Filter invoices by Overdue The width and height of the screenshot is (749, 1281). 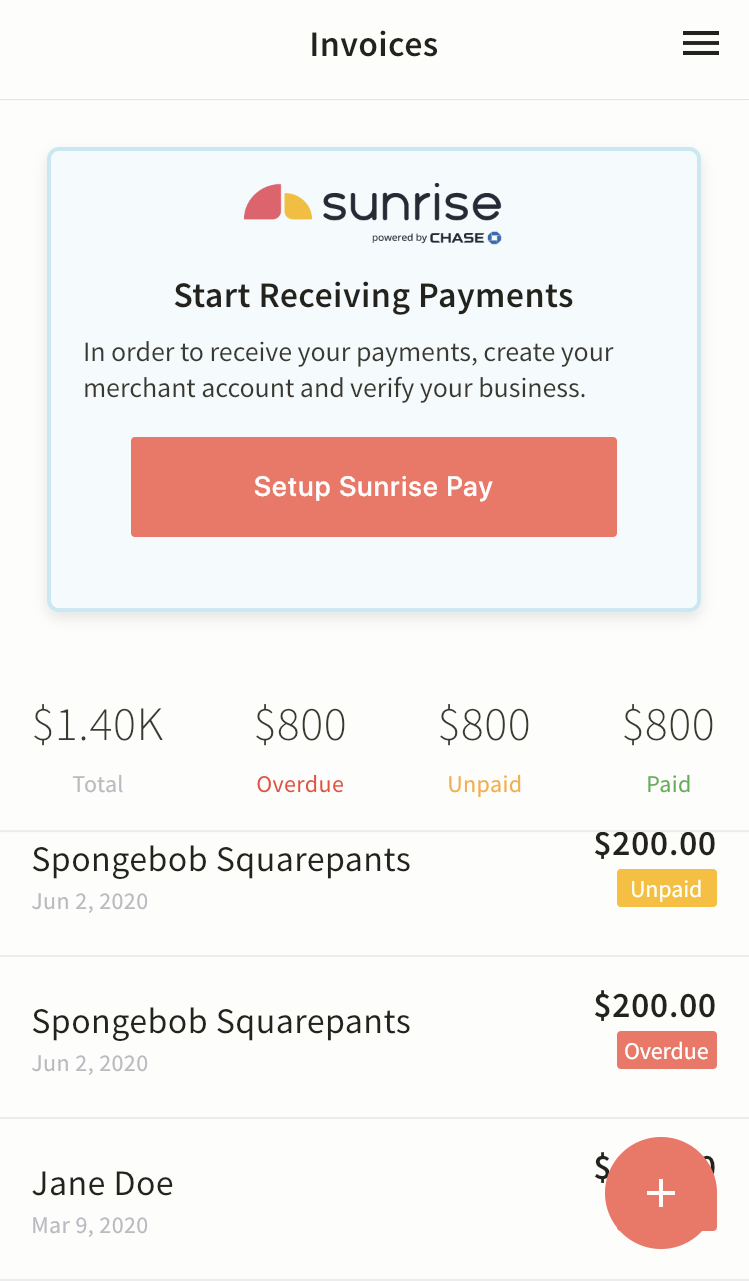click(300, 747)
